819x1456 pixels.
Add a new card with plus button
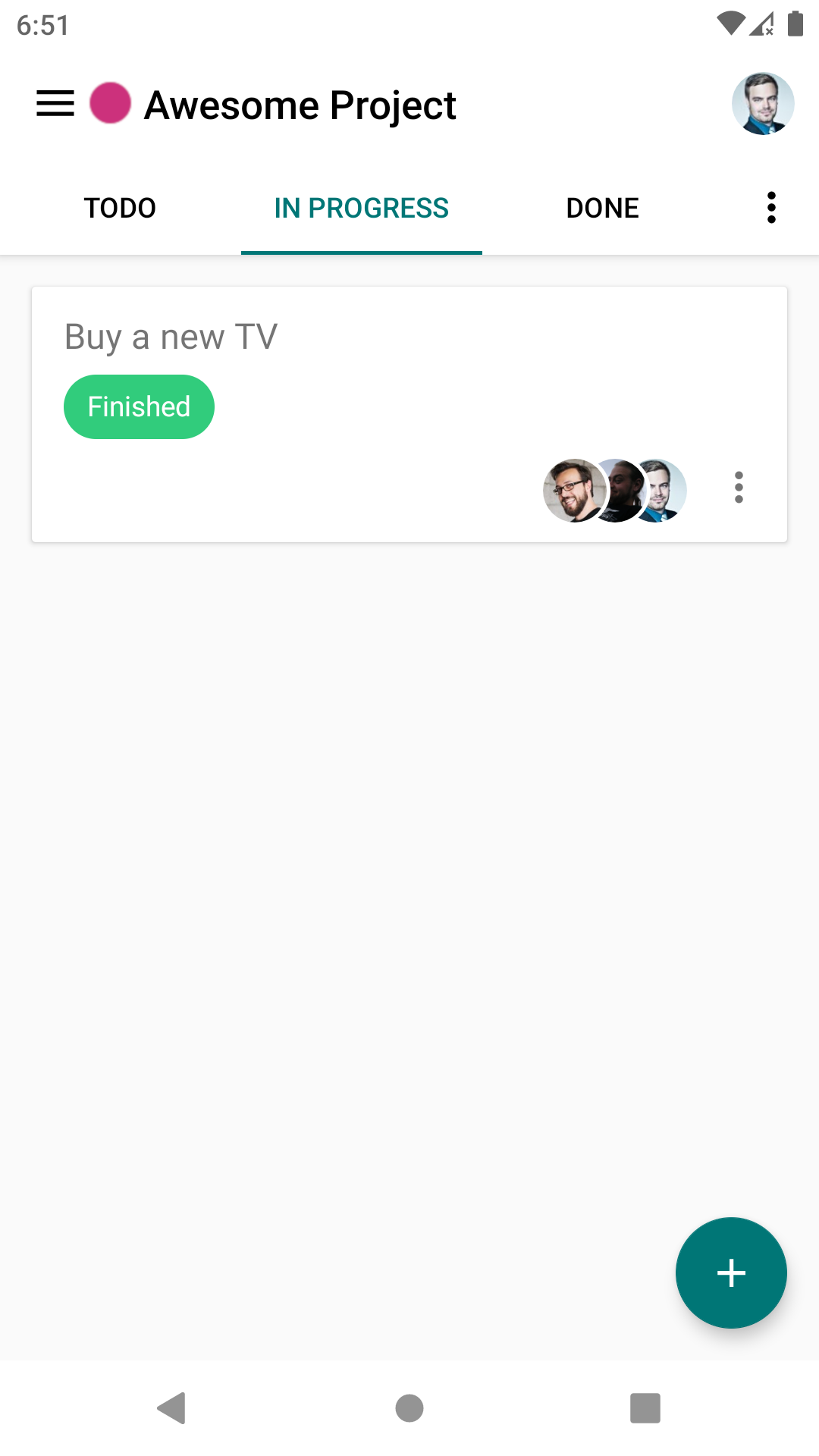click(x=731, y=1272)
